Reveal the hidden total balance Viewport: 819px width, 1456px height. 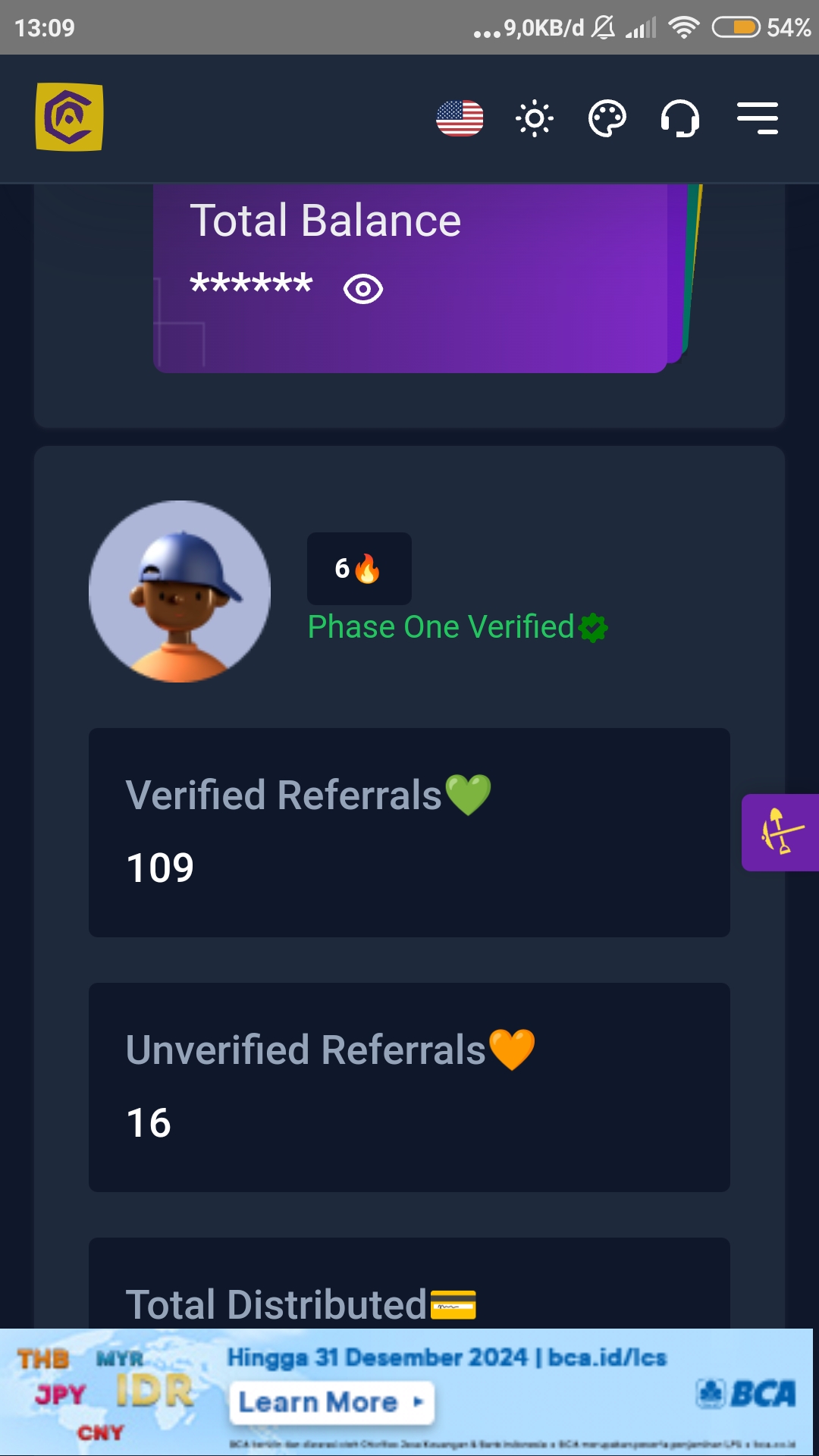coord(363,289)
